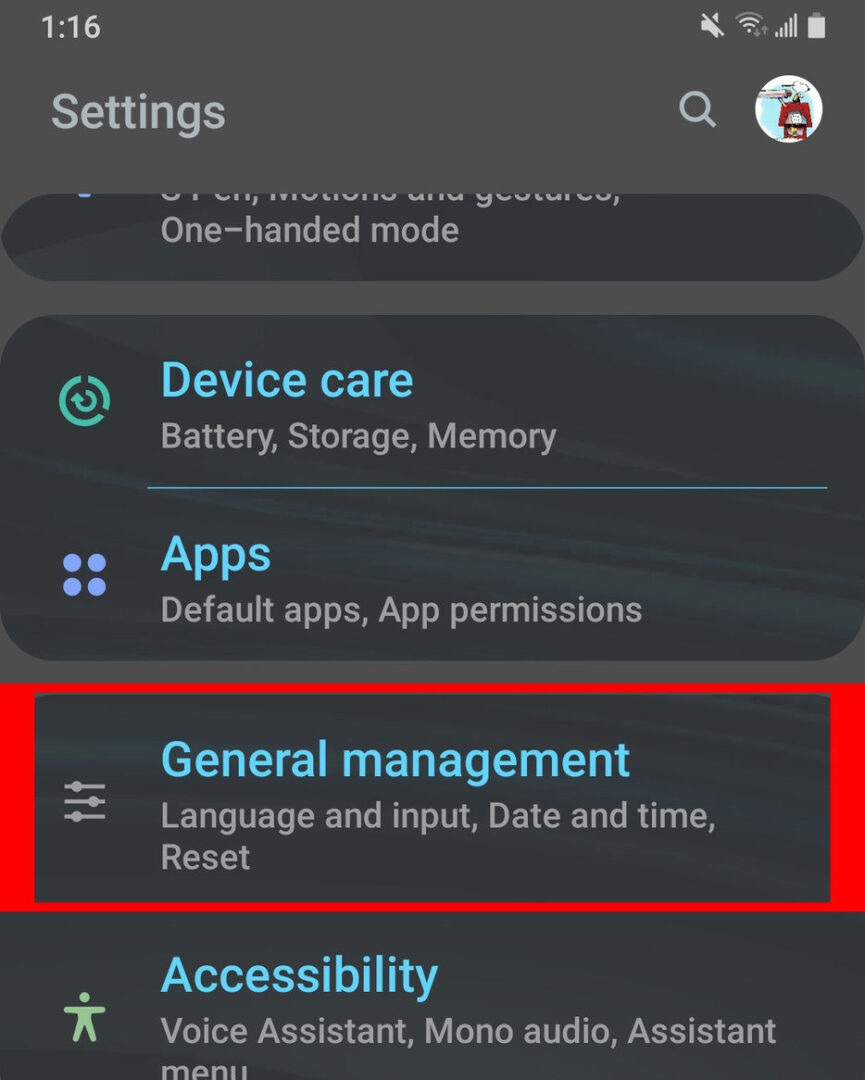Open General management settings
This screenshot has width=865, height=1080.
pyautogui.click(x=432, y=799)
